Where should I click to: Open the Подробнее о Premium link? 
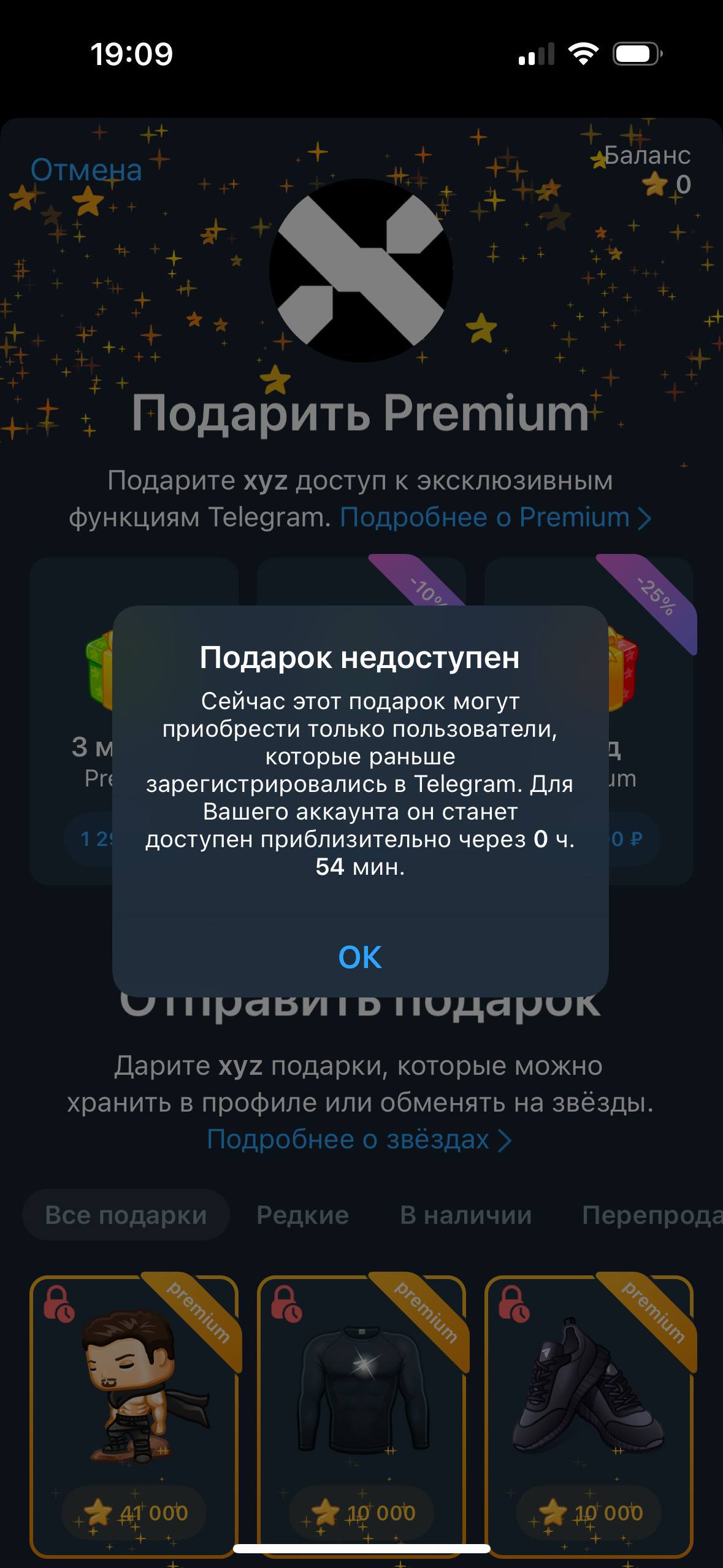tap(494, 517)
